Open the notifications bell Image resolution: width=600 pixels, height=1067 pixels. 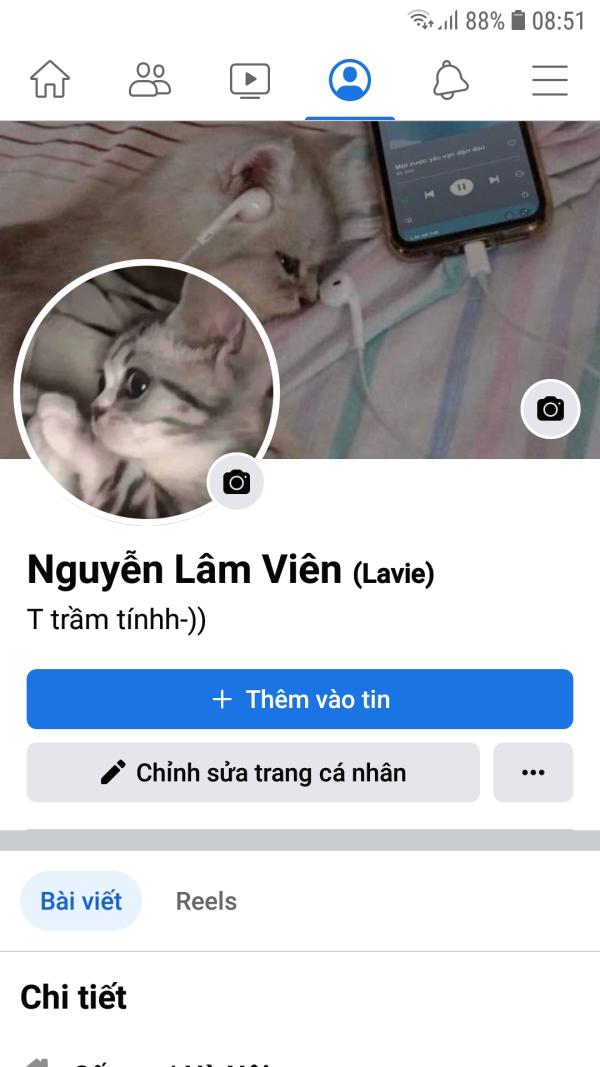(x=450, y=80)
